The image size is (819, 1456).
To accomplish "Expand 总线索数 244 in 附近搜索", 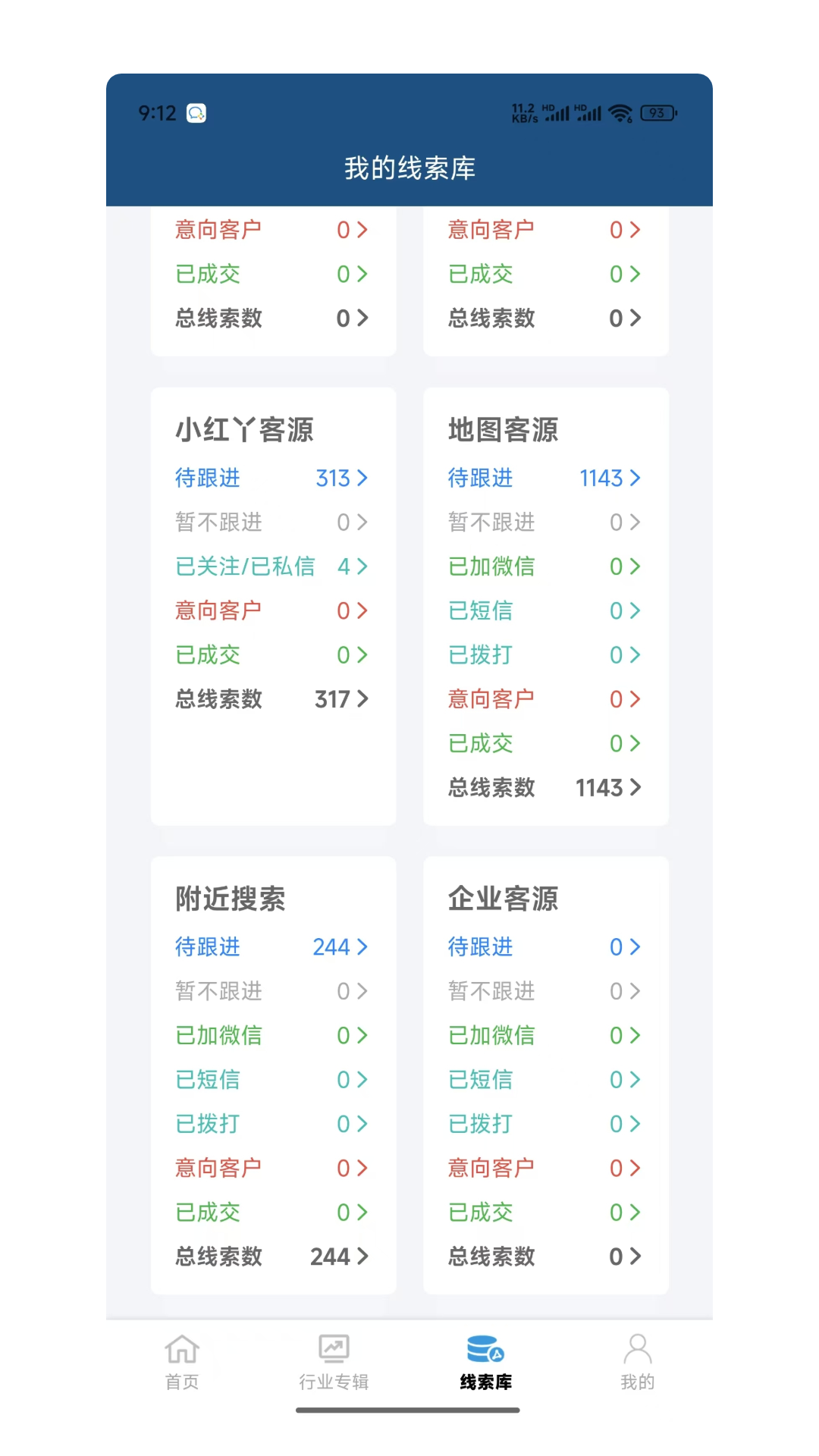I will 340,1257.
